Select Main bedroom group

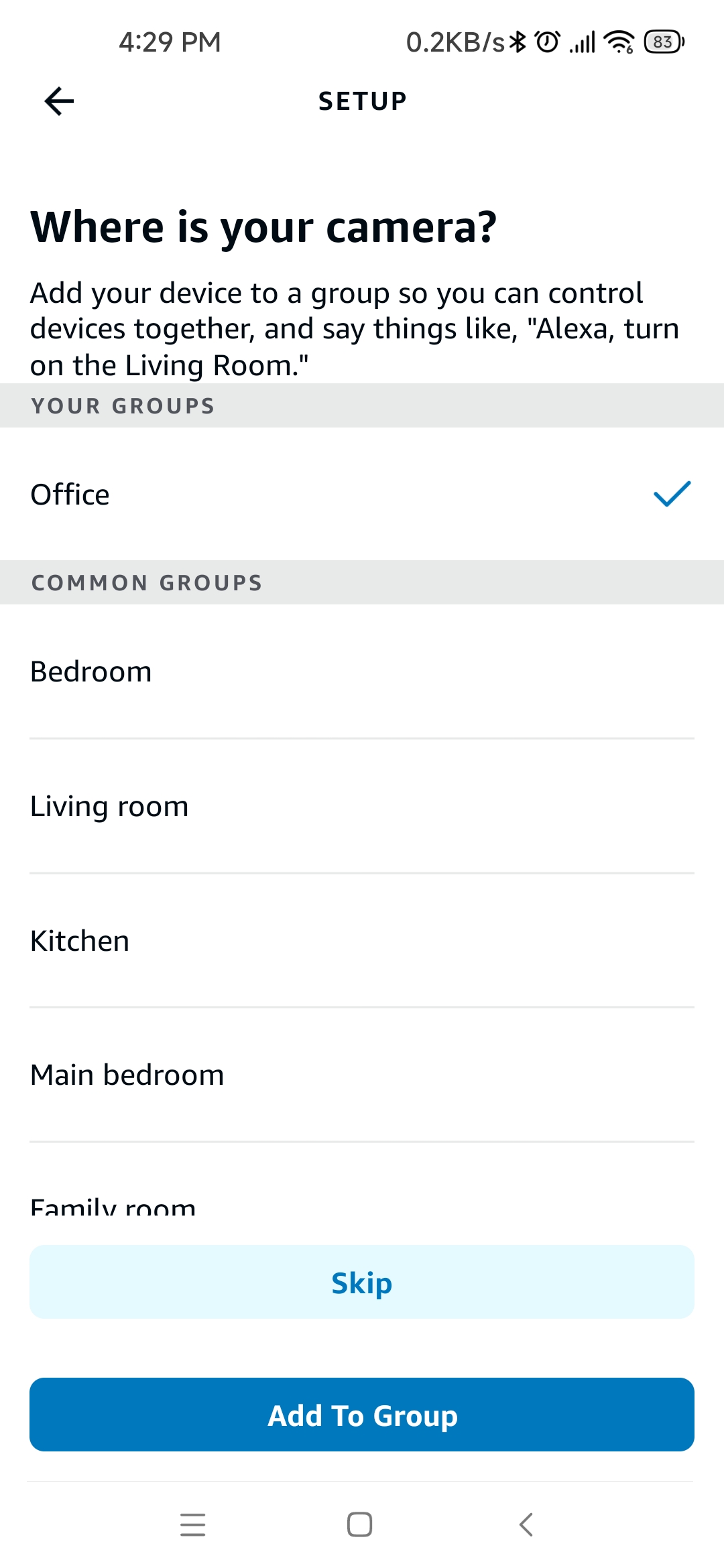click(x=362, y=1075)
